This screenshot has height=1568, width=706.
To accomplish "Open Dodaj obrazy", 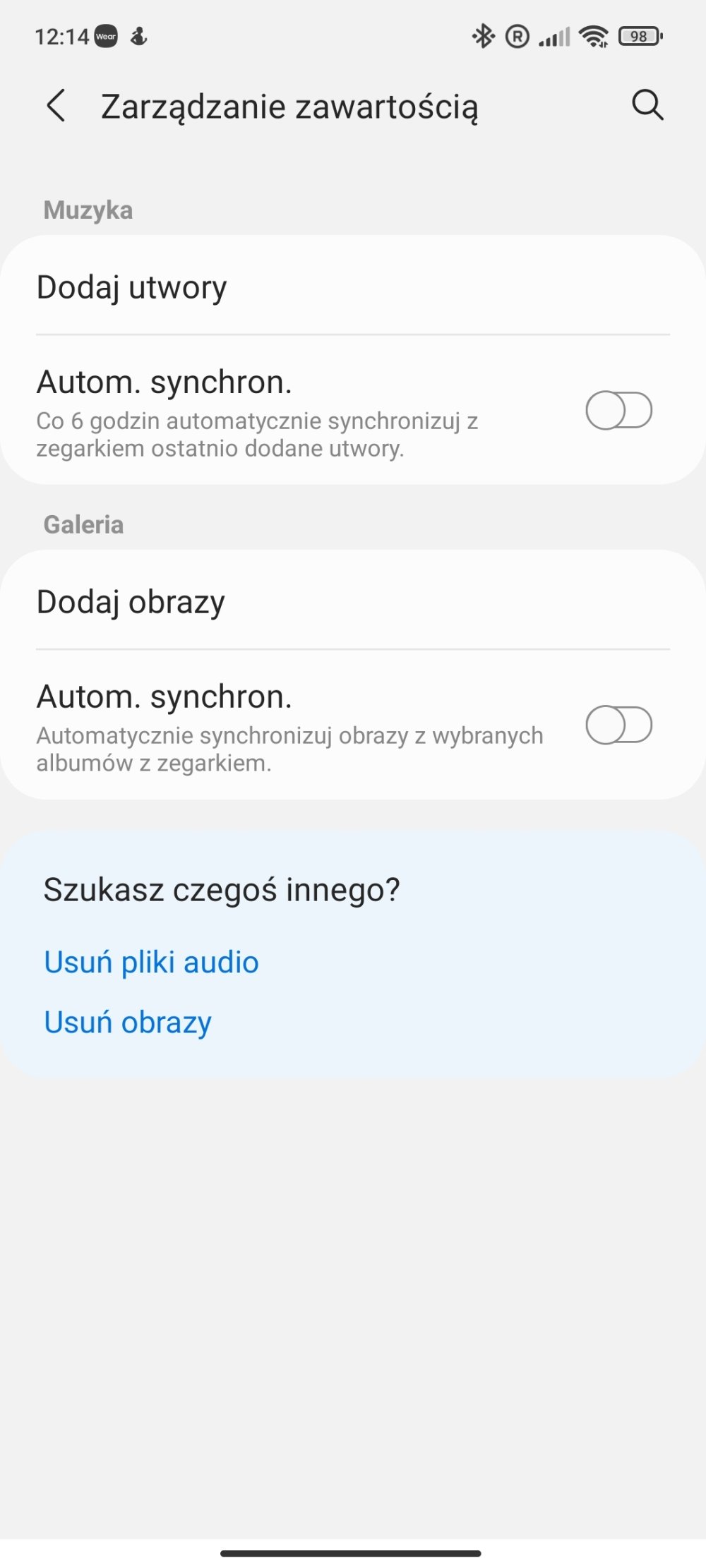I will tap(353, 601).
